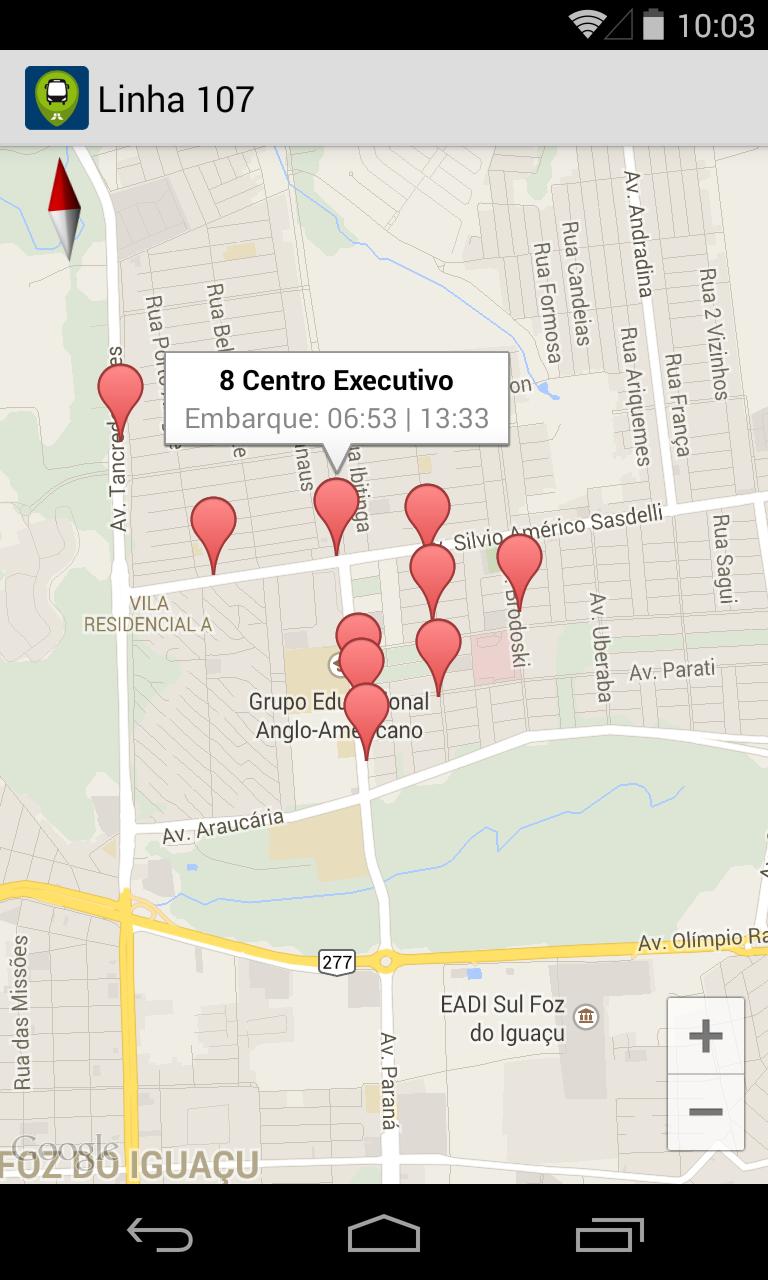Zoom out with the minus button
768x1280 pixels.
click(x=705, y=1112)
